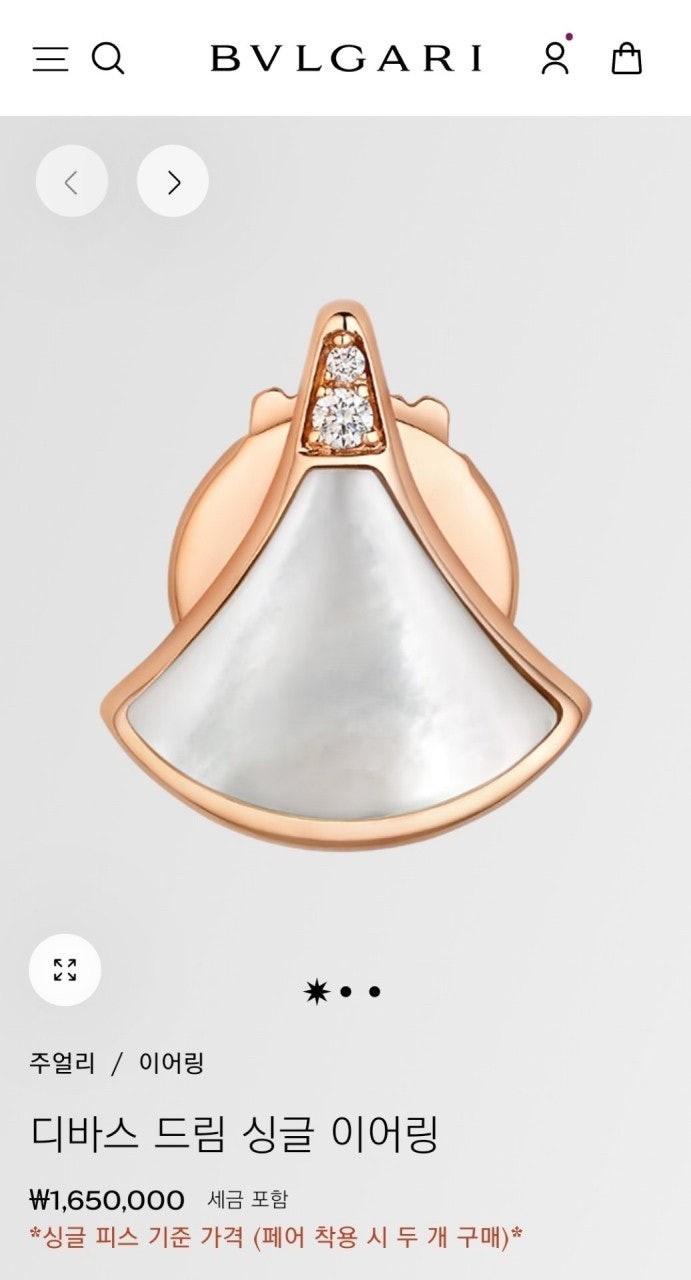
Task: Show the next product image
Action: [x=173, y=181]
